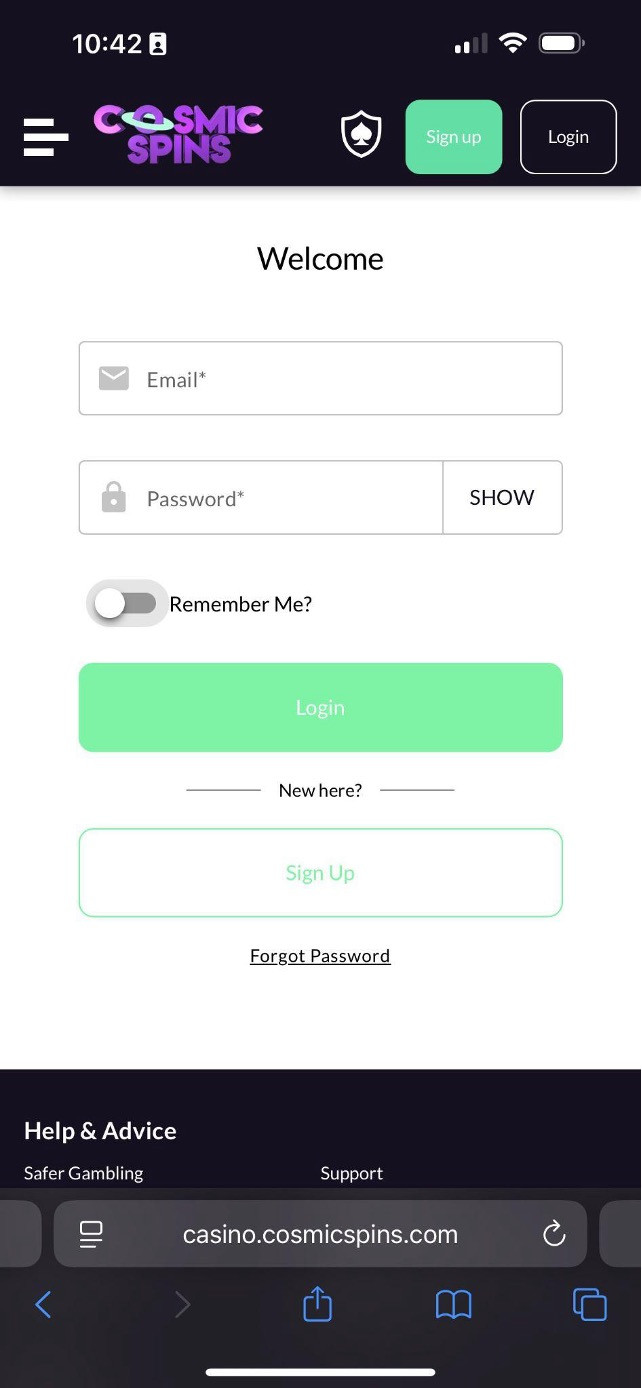Focus the Email input field

[x=340, y=379]
